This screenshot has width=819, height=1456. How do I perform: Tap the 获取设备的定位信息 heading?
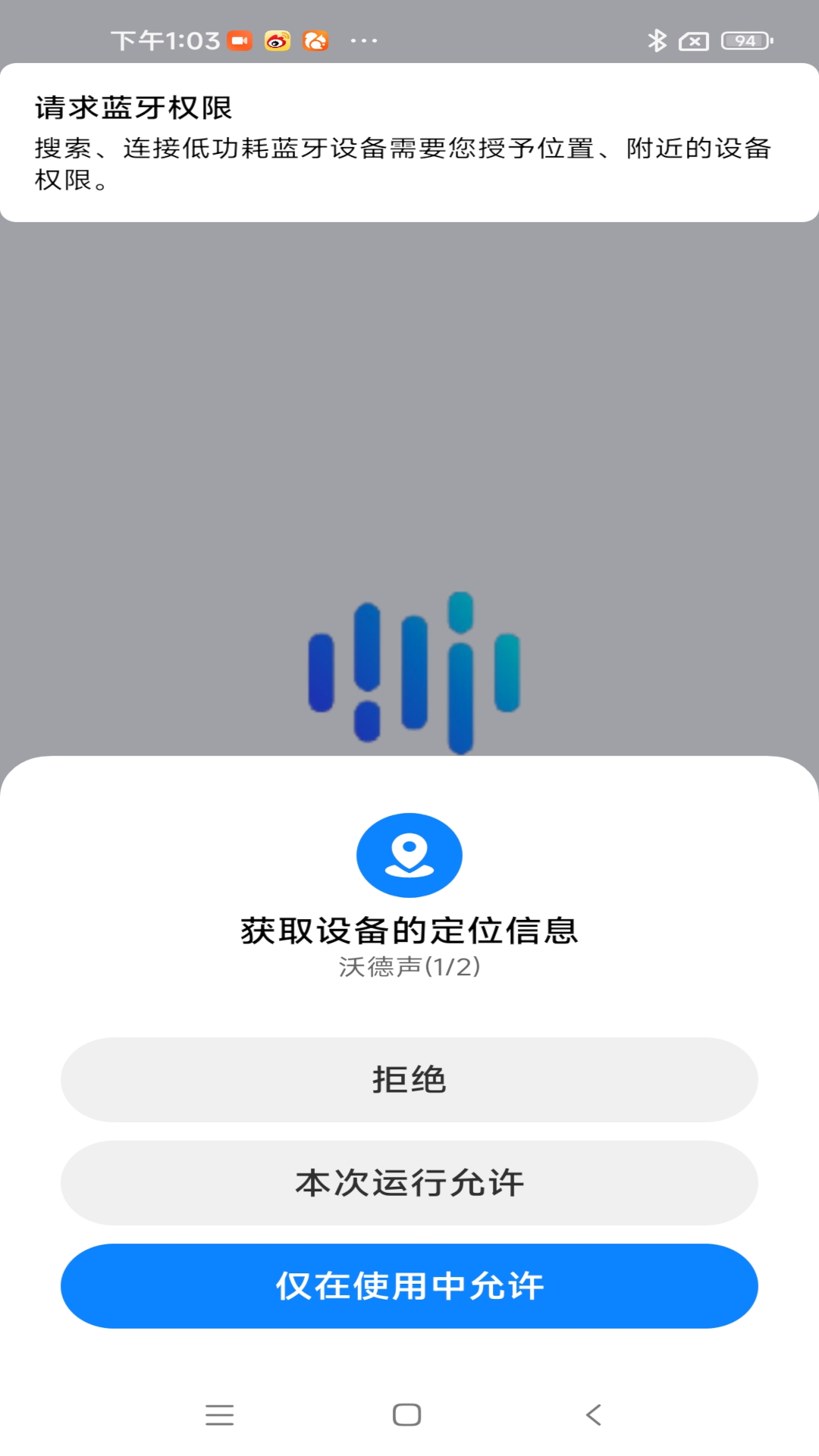(409, 931)
